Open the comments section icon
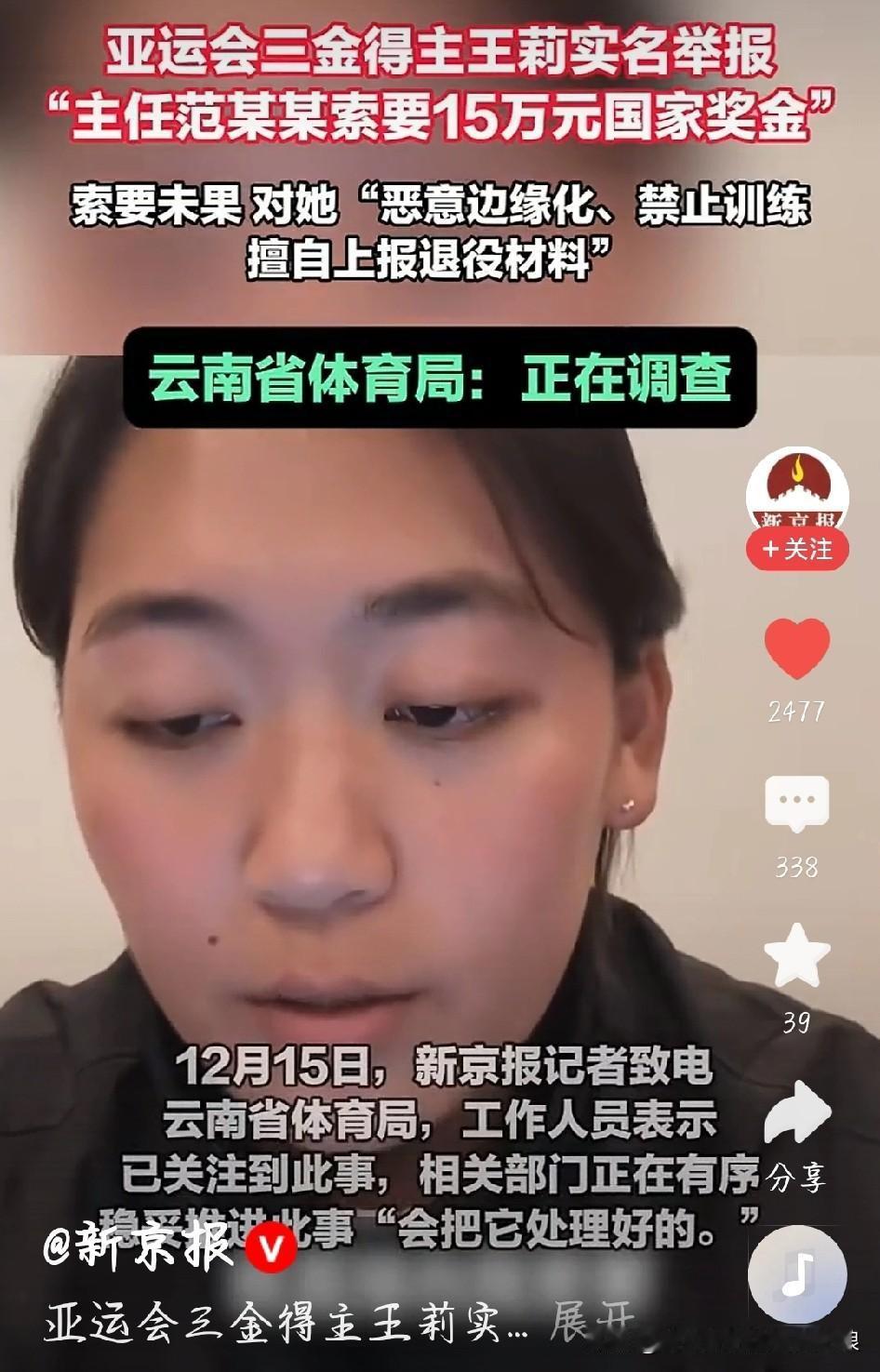The width and height of the screenshot is (880, 1372). tap(797, 801)
